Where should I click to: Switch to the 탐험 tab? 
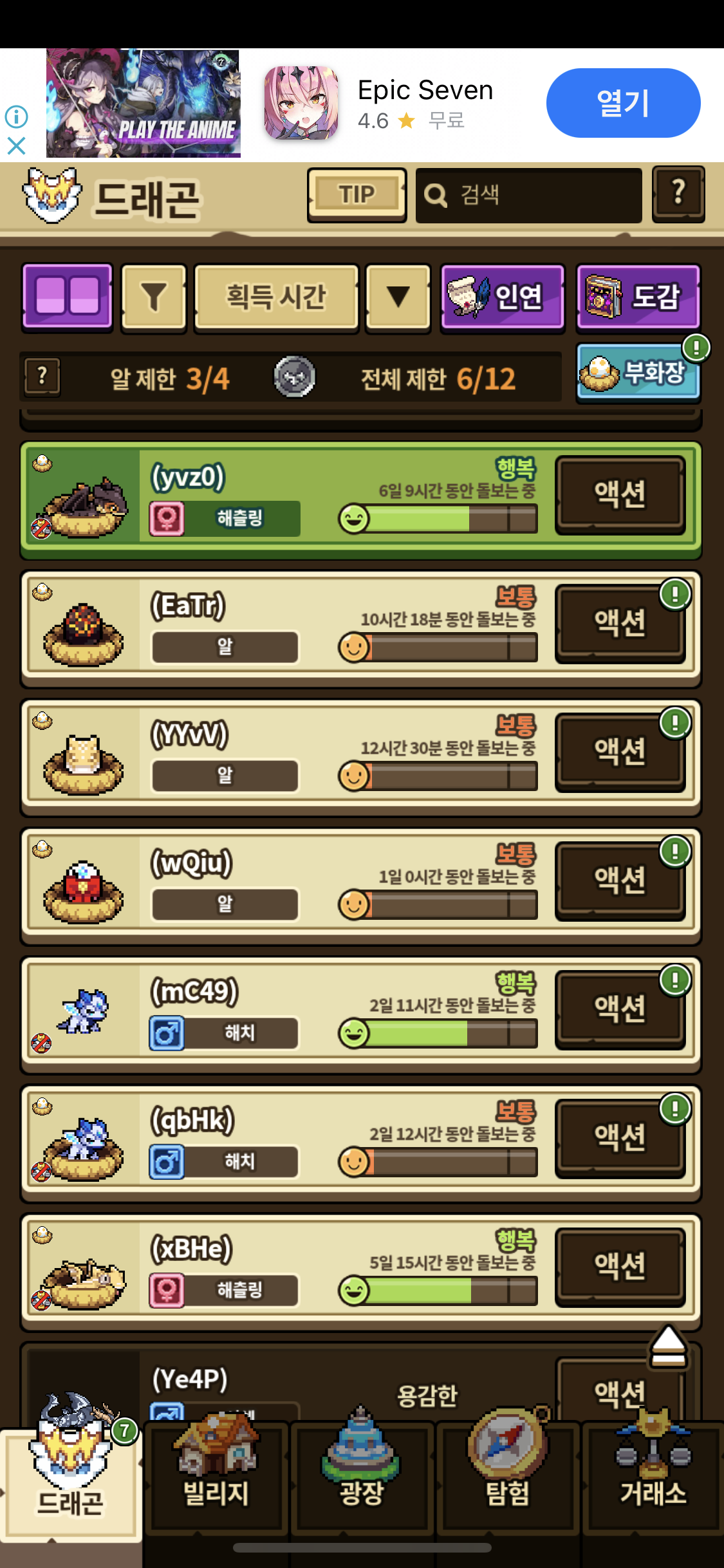508,1480
